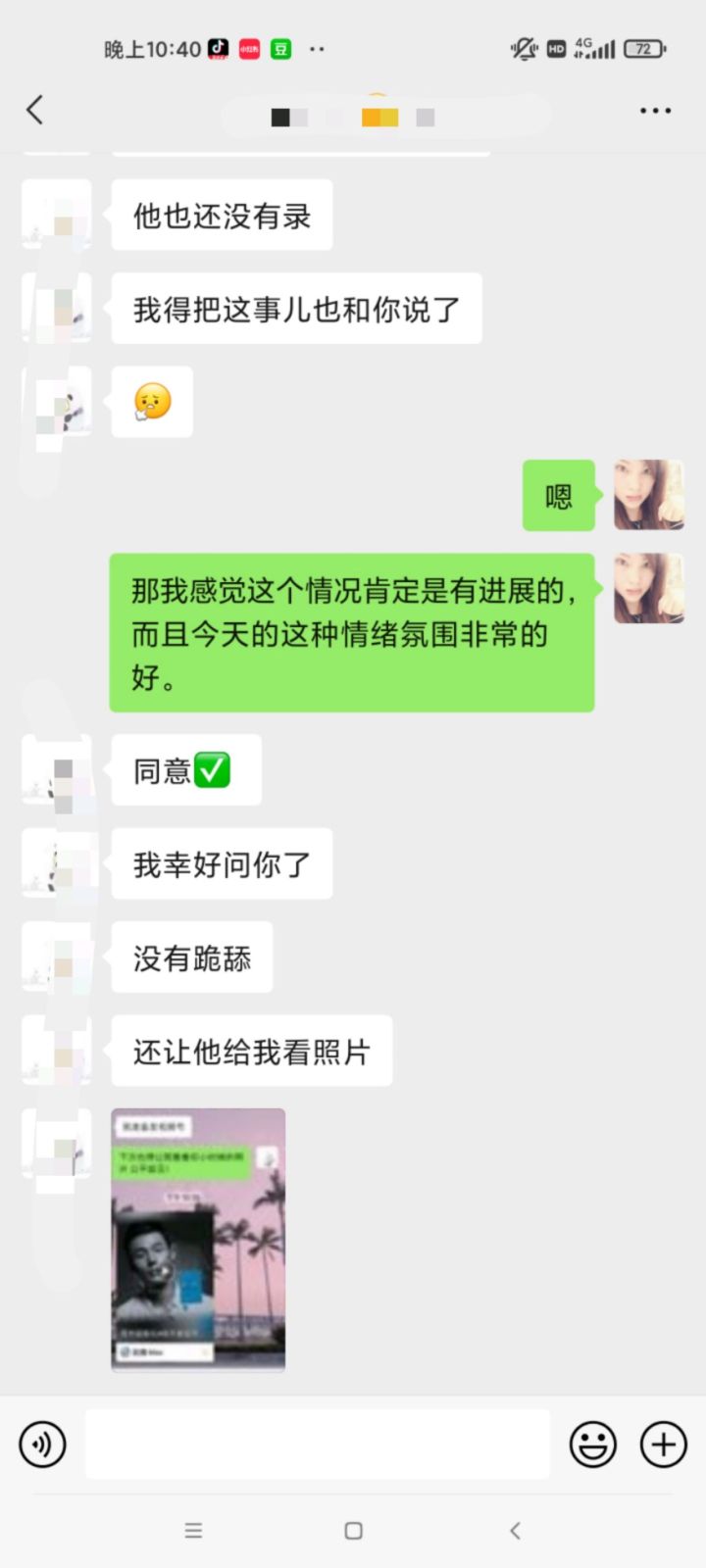
Task: Open the emoji picker
Action: coord(593,1444)
